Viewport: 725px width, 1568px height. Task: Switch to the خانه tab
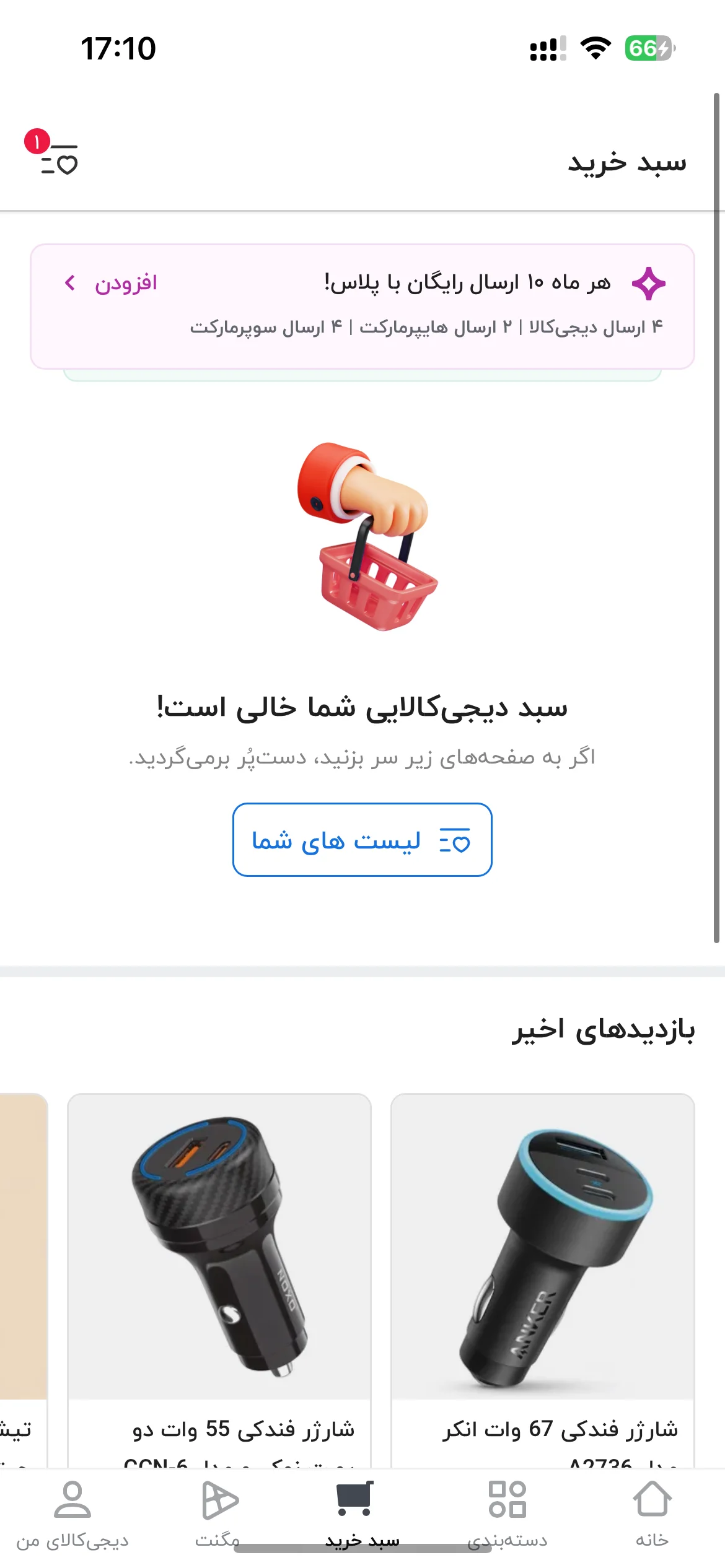click(x=652, y=1514)
